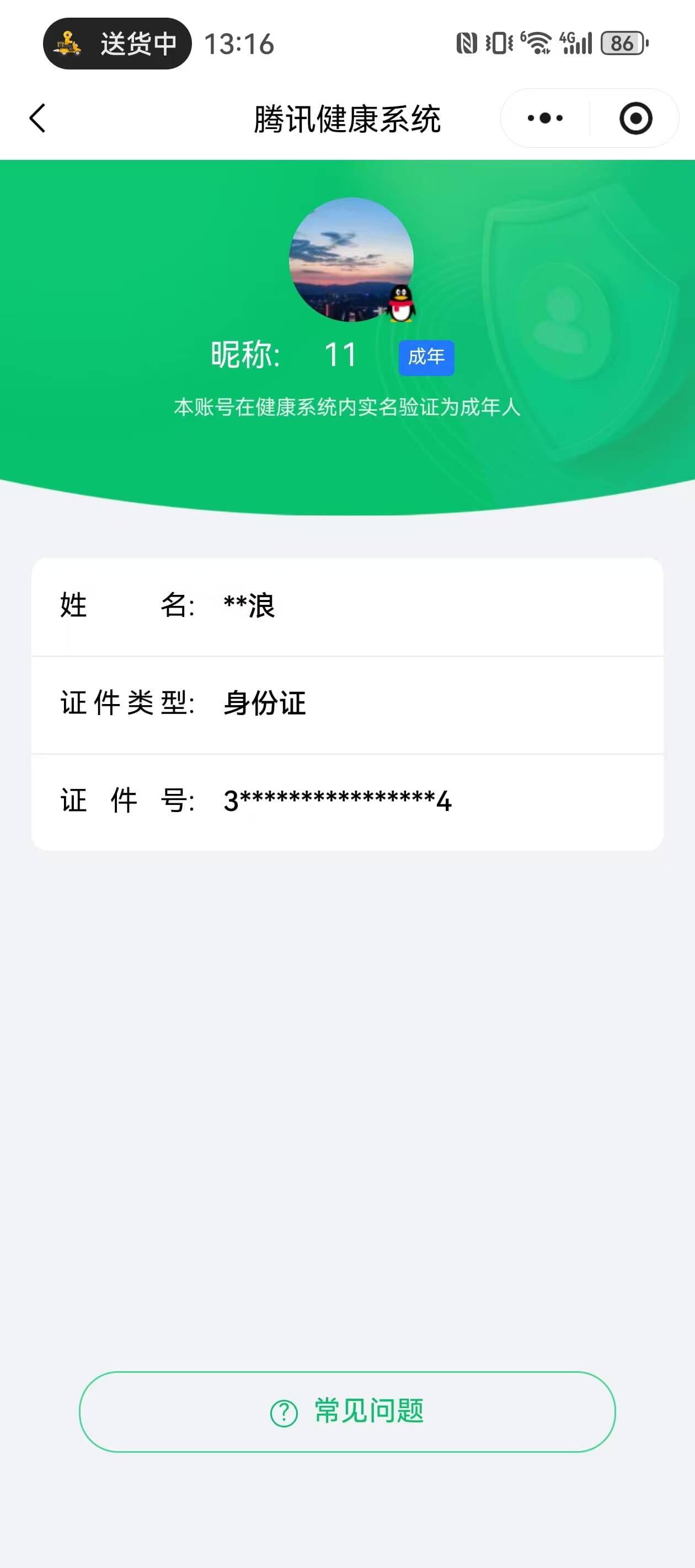The width and height of the screenshot is (695, 1568).
Task: Tap the time display 13:16
Action: pos(240,43)
